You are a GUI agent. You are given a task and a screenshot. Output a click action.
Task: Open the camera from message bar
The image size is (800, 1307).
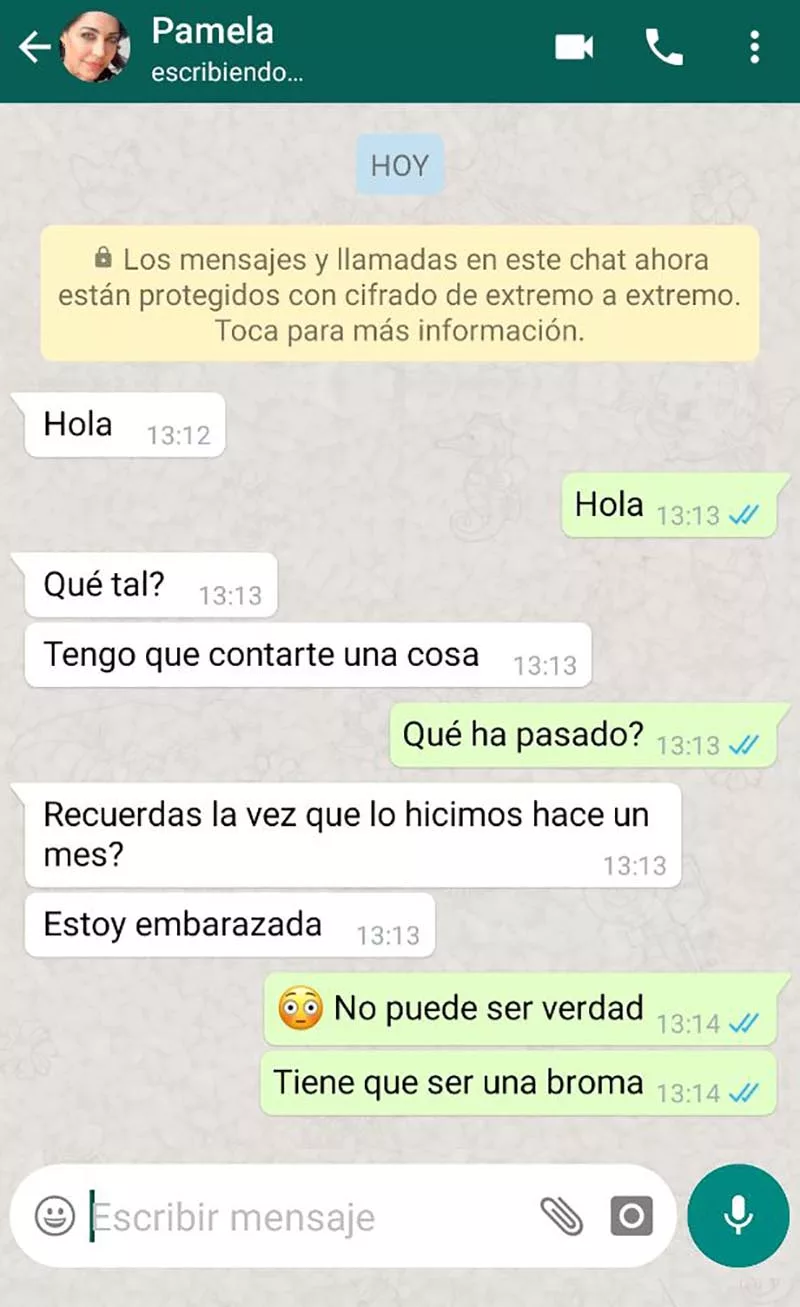click(631, 1216)
